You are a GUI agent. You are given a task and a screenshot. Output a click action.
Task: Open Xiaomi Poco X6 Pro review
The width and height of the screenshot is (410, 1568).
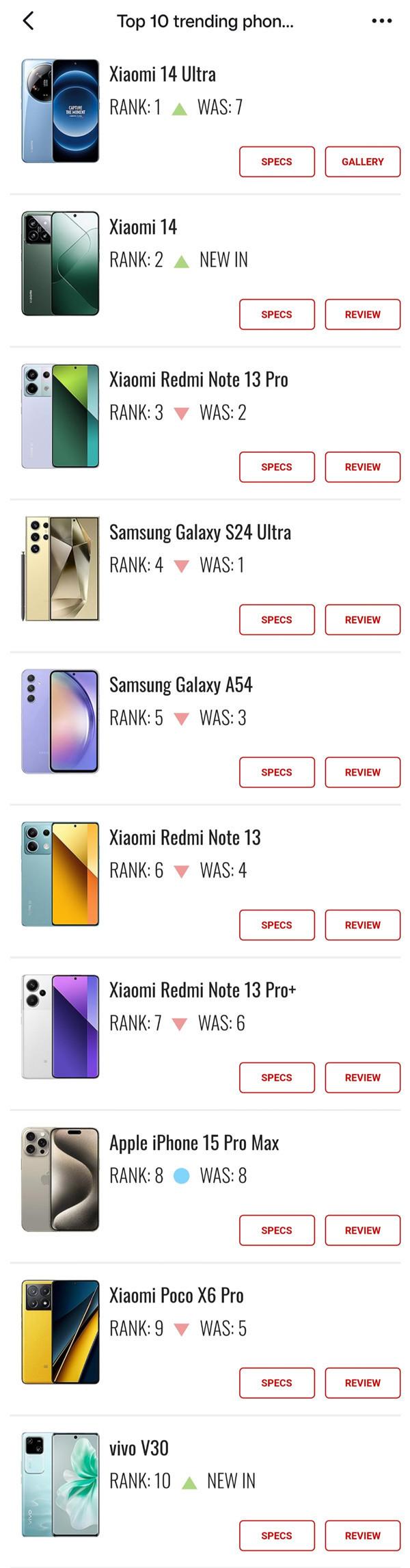(x=362, y=1382)
